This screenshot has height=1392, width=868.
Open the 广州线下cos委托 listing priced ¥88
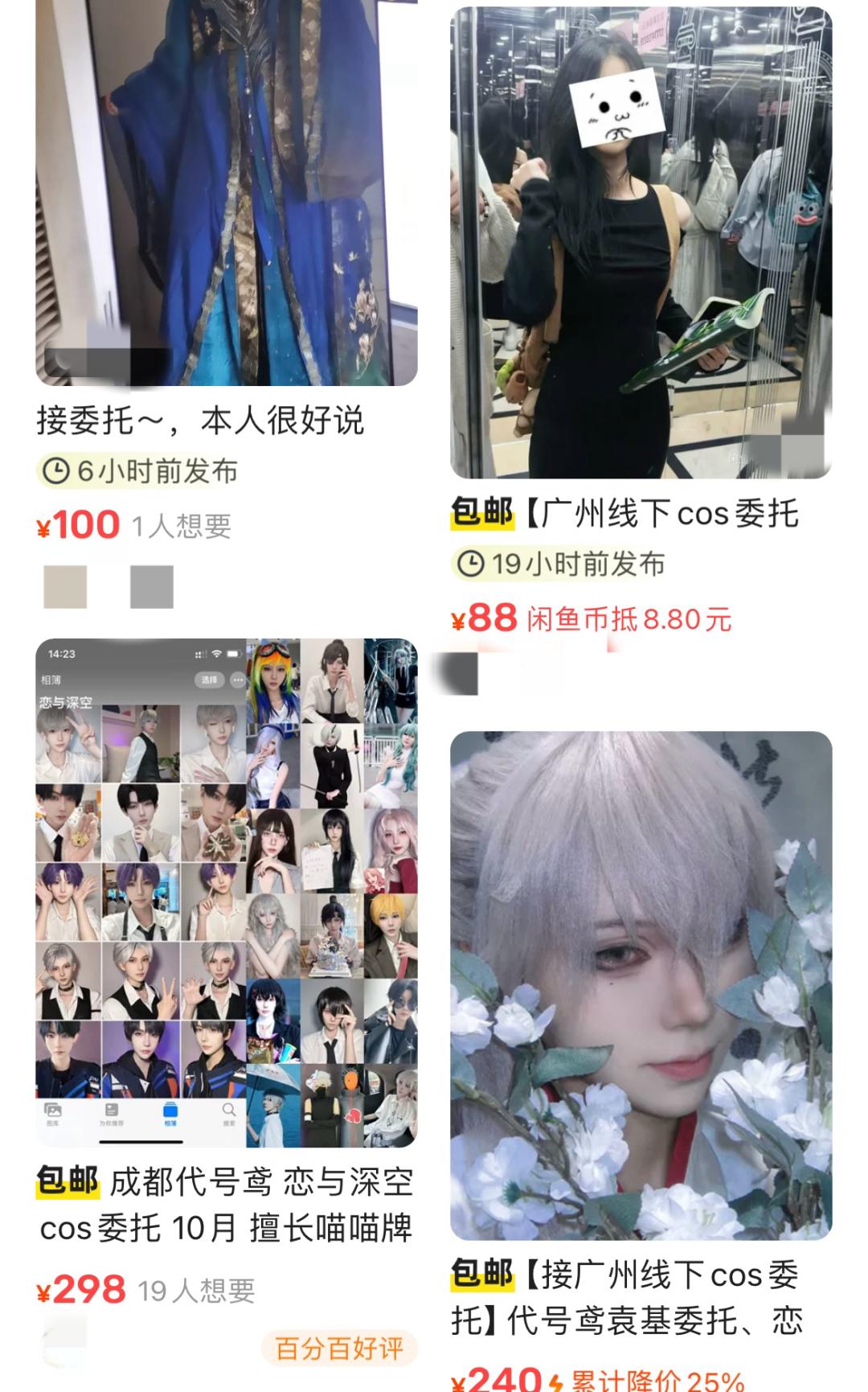[641, 241]
